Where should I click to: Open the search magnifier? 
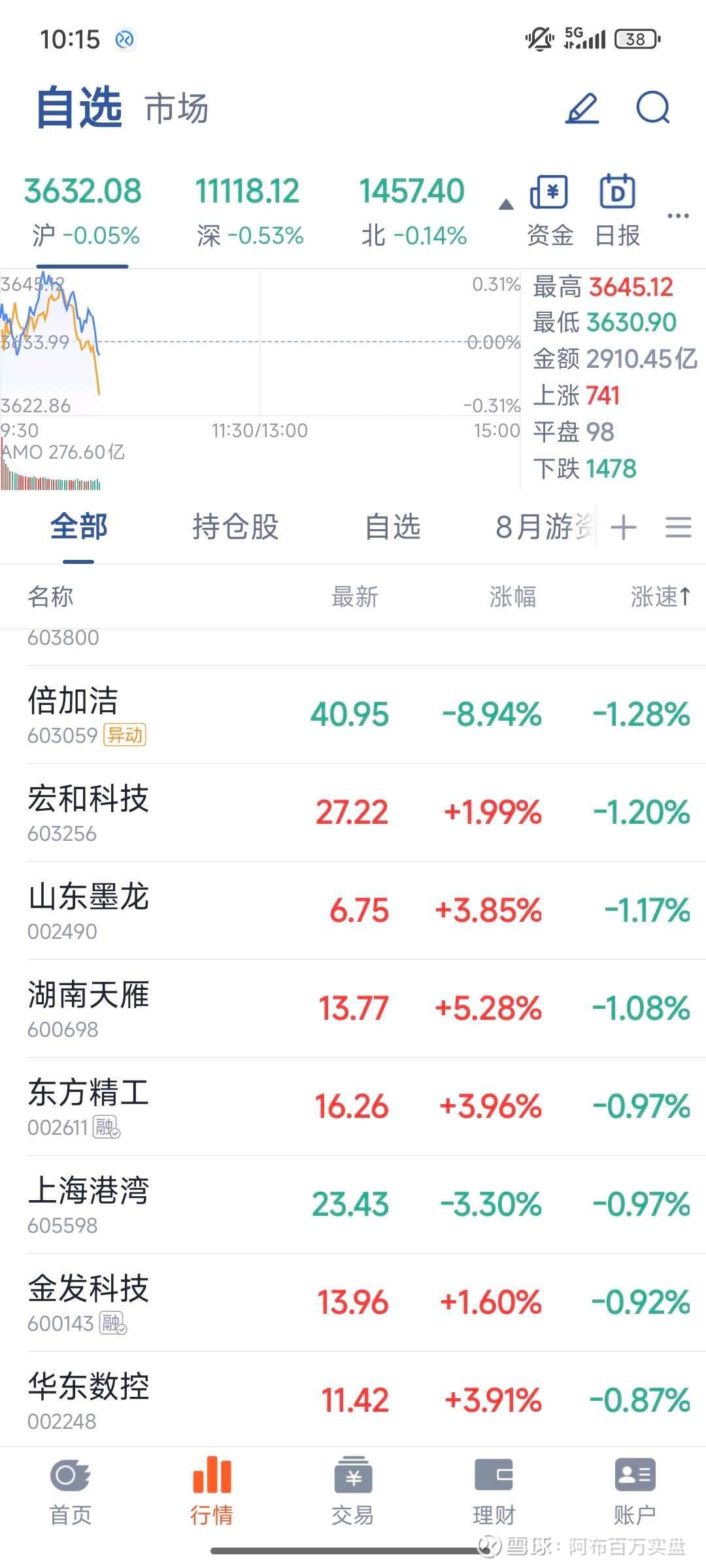pyautogui.click(x=653, y=108)
